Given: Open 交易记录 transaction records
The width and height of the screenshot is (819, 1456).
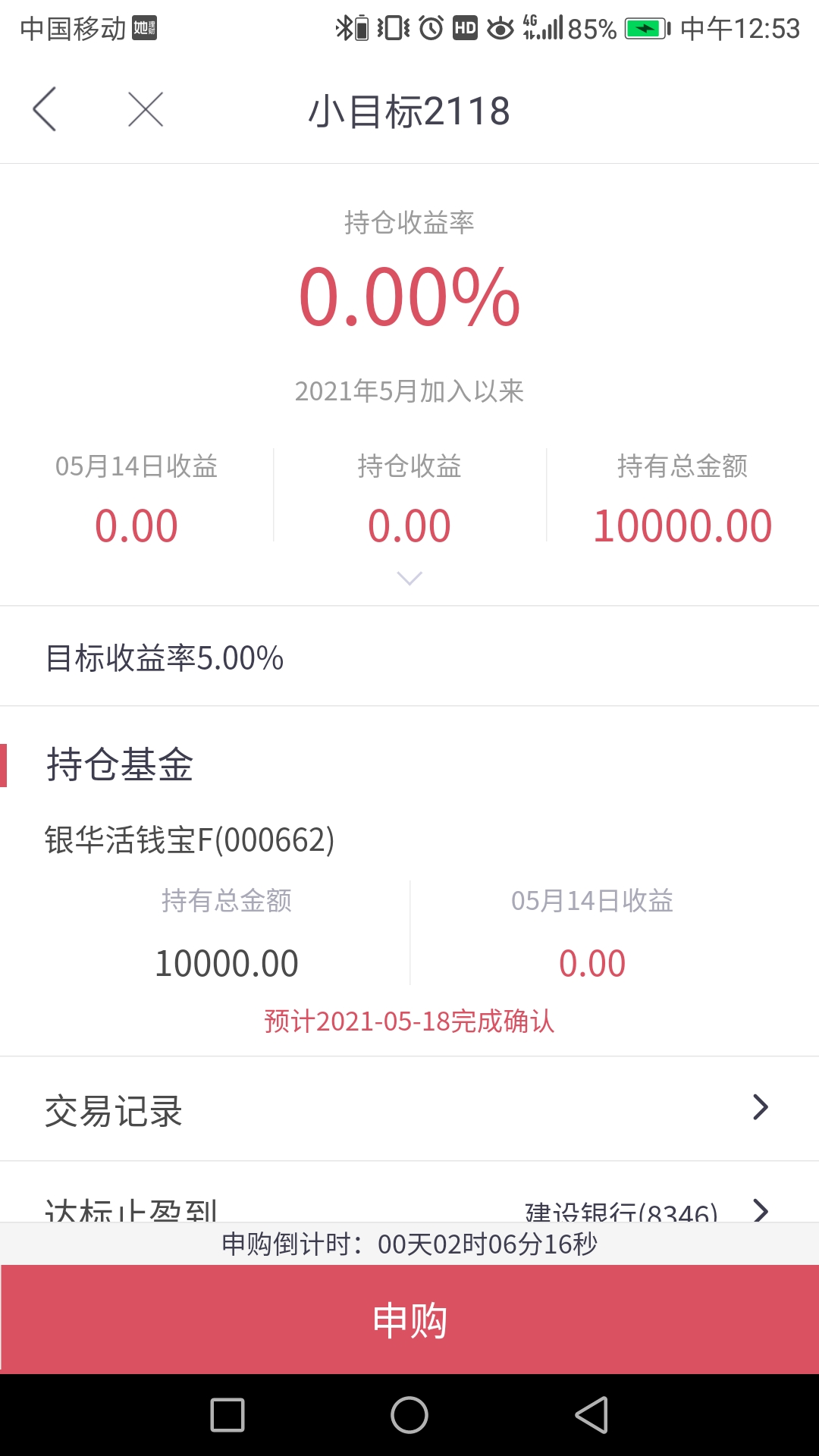Looking at the screenshot, I should 409,1109.
